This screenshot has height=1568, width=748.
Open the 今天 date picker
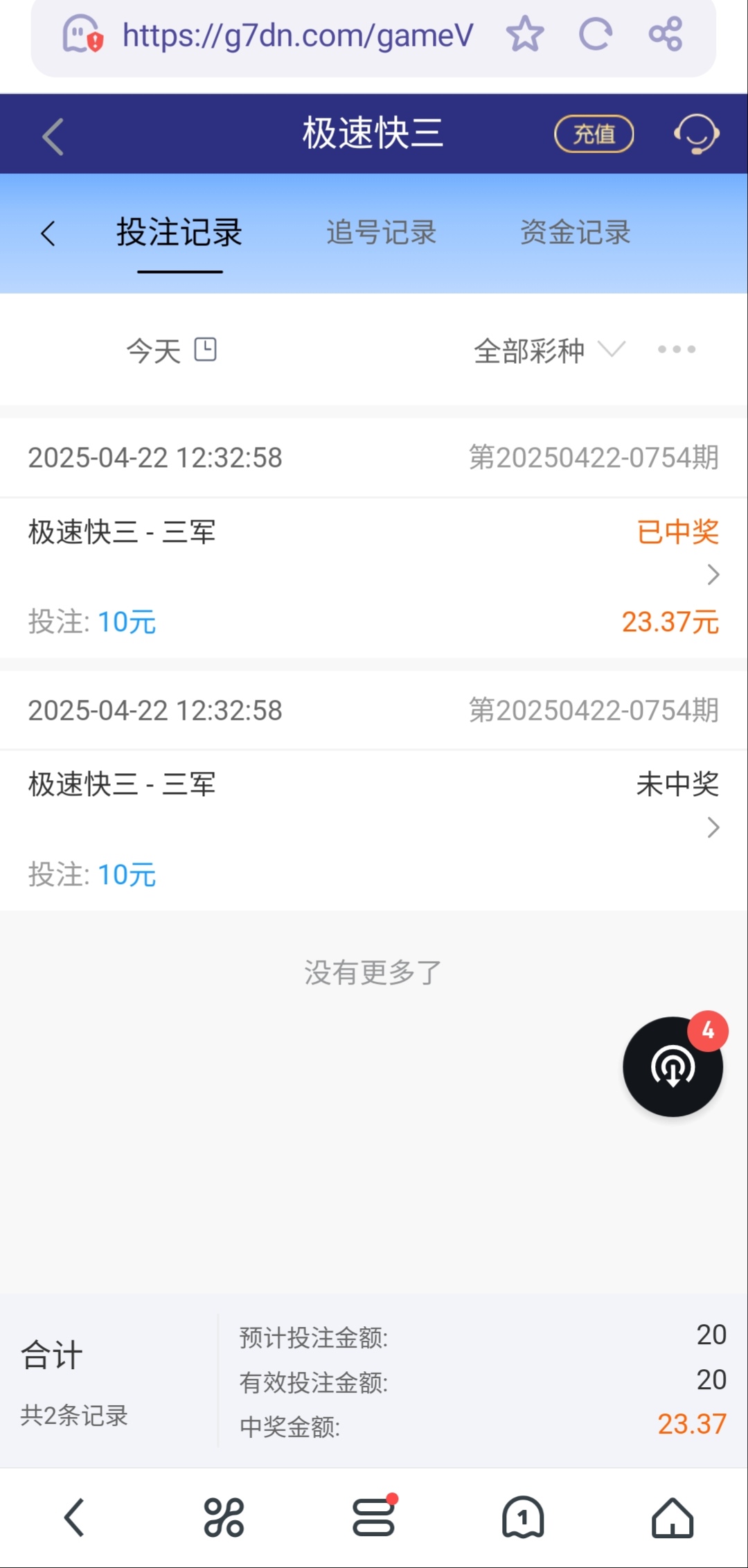point(171,350)
